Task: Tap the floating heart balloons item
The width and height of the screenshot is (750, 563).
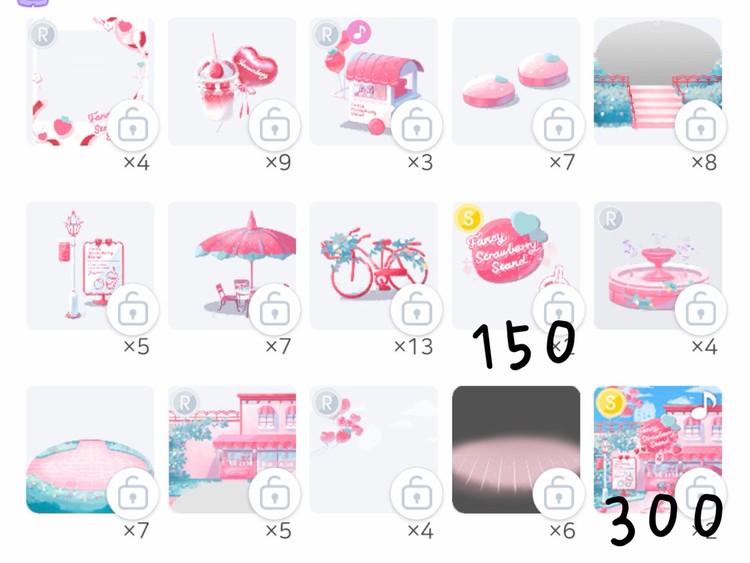Action: [373, 450]
